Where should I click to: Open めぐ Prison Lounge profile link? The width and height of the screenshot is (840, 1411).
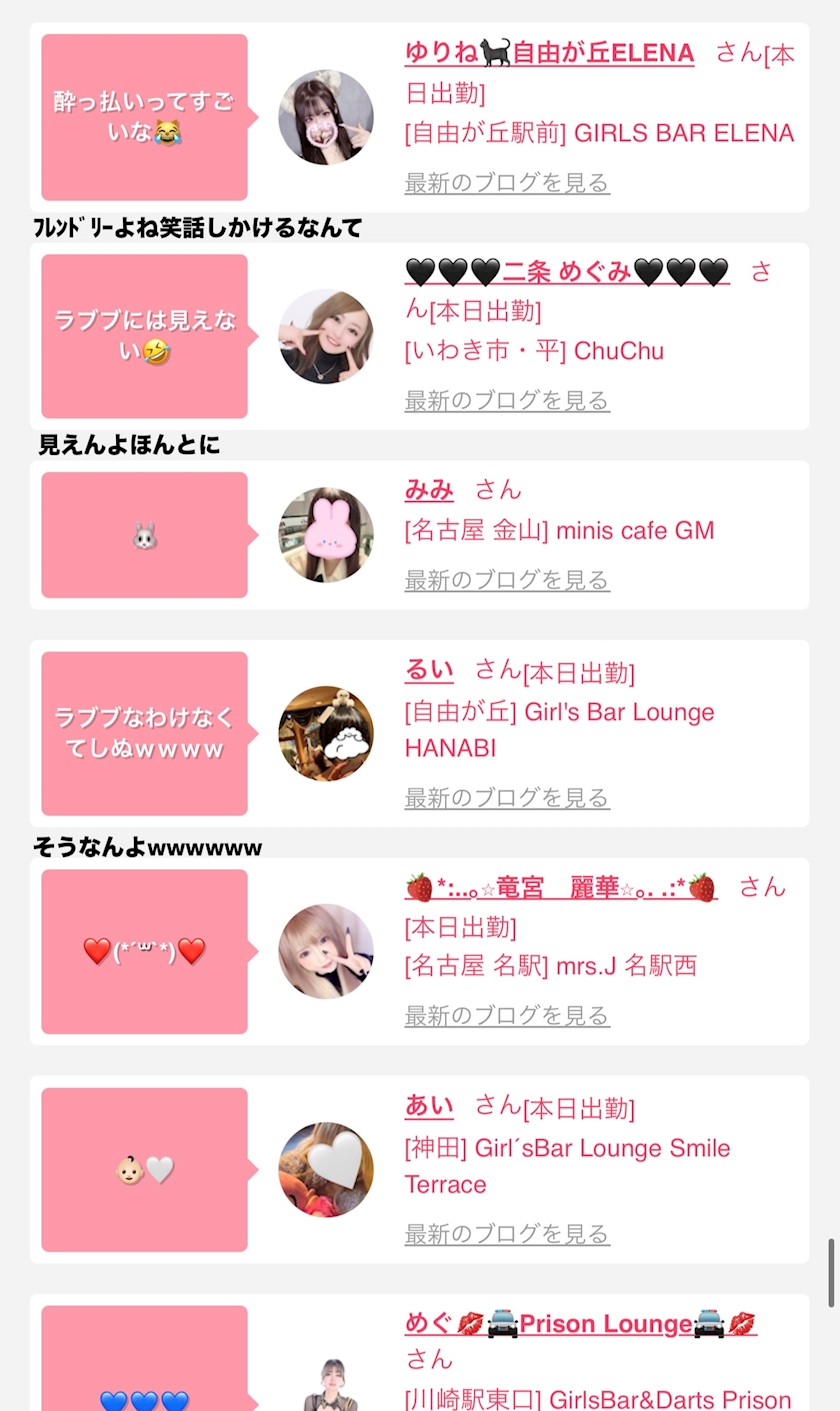pos(580,1325)
